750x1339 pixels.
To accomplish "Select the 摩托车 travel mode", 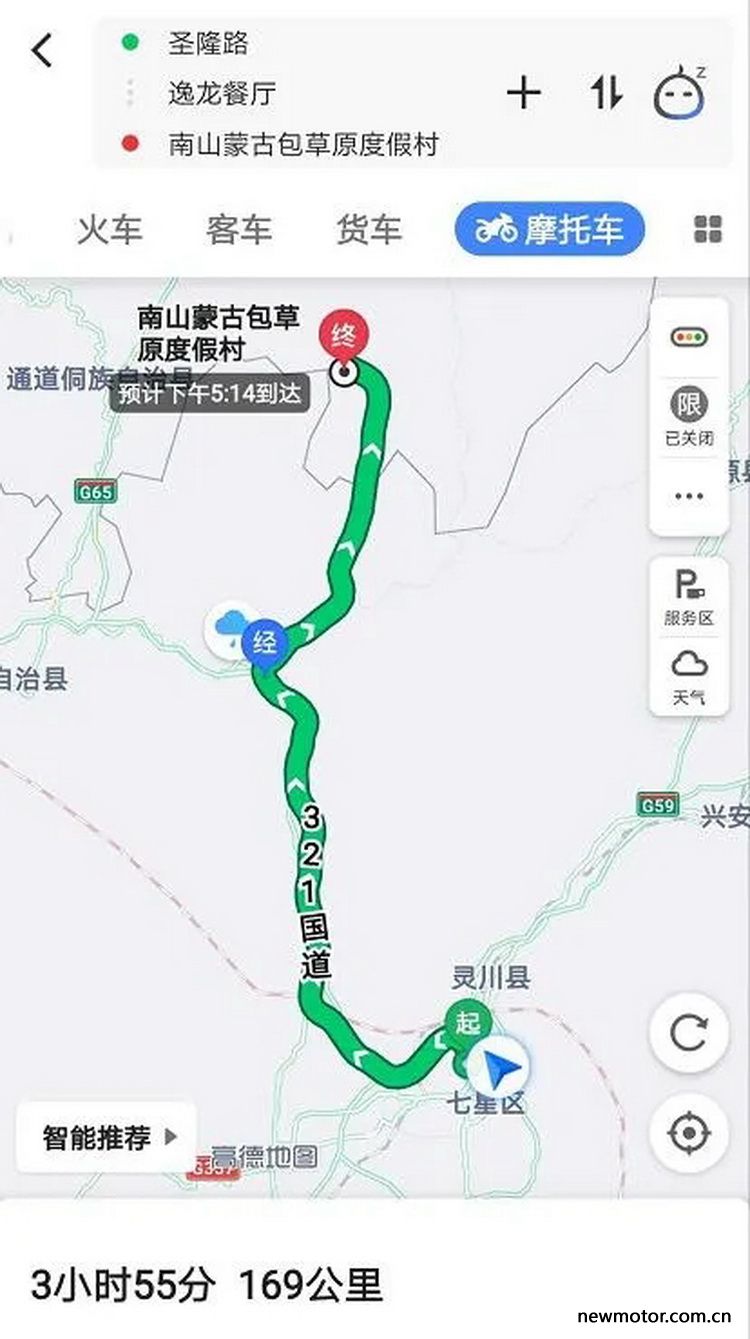I will 550,230.
